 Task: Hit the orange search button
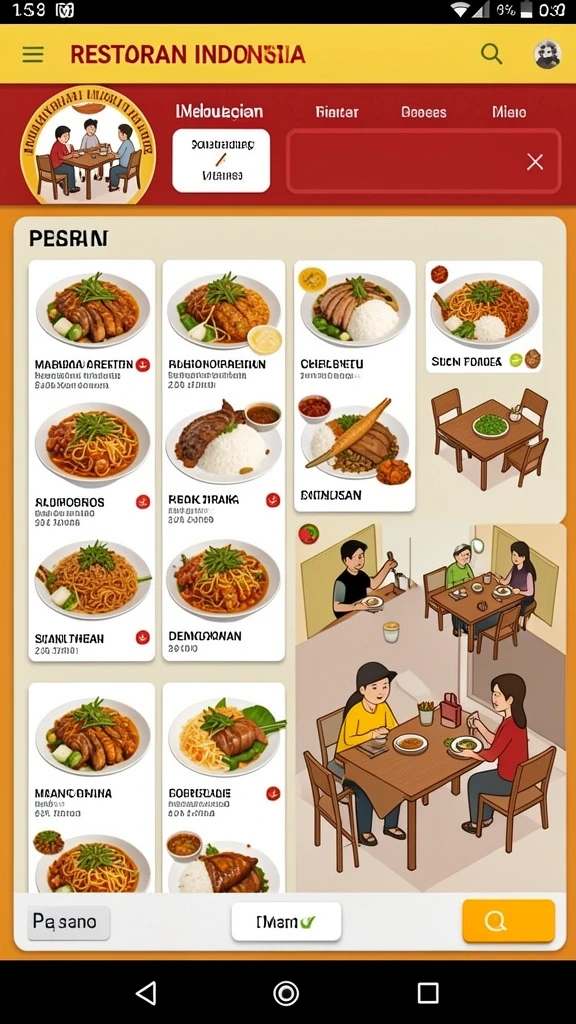coord(509,921)
